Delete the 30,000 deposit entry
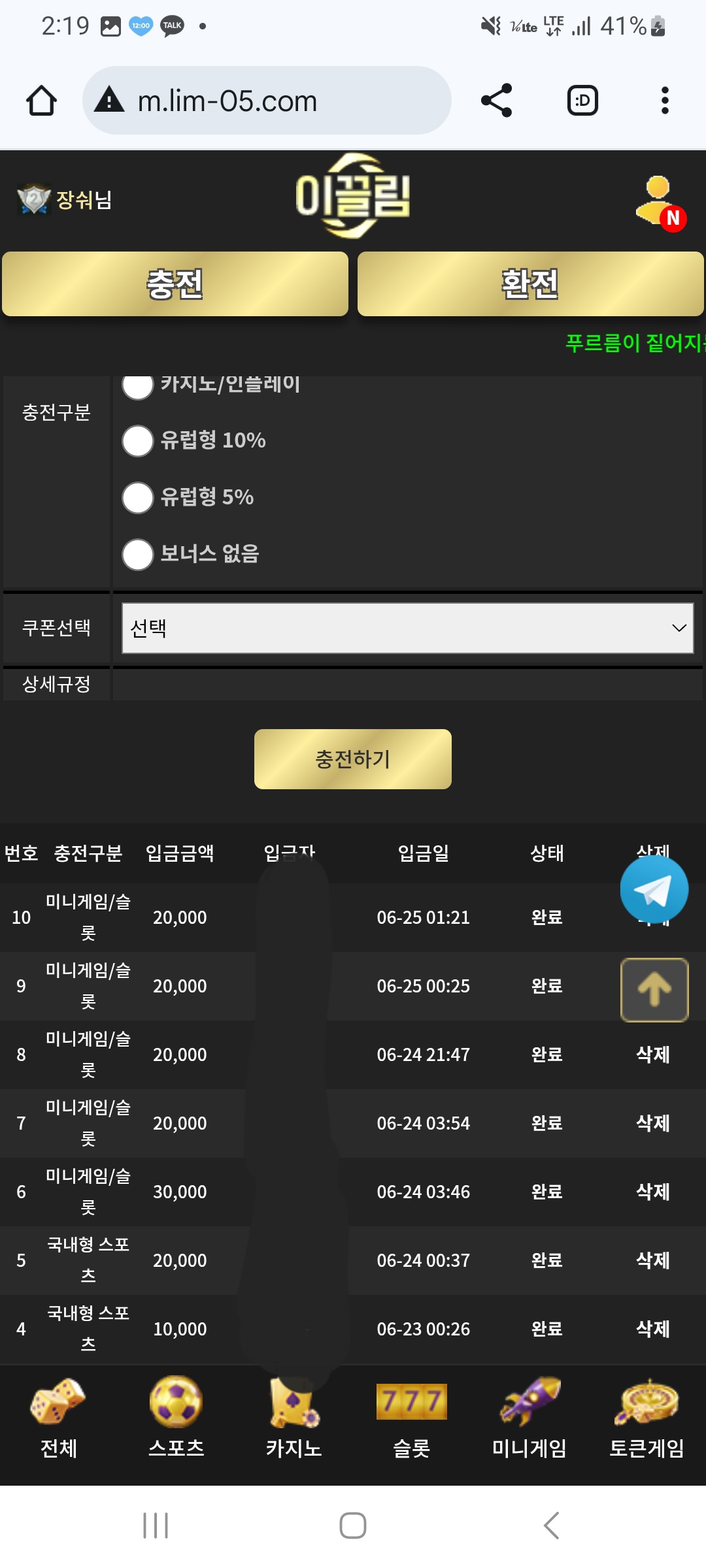This screenshot has height=1568, width=706. tap(653, 1192)
